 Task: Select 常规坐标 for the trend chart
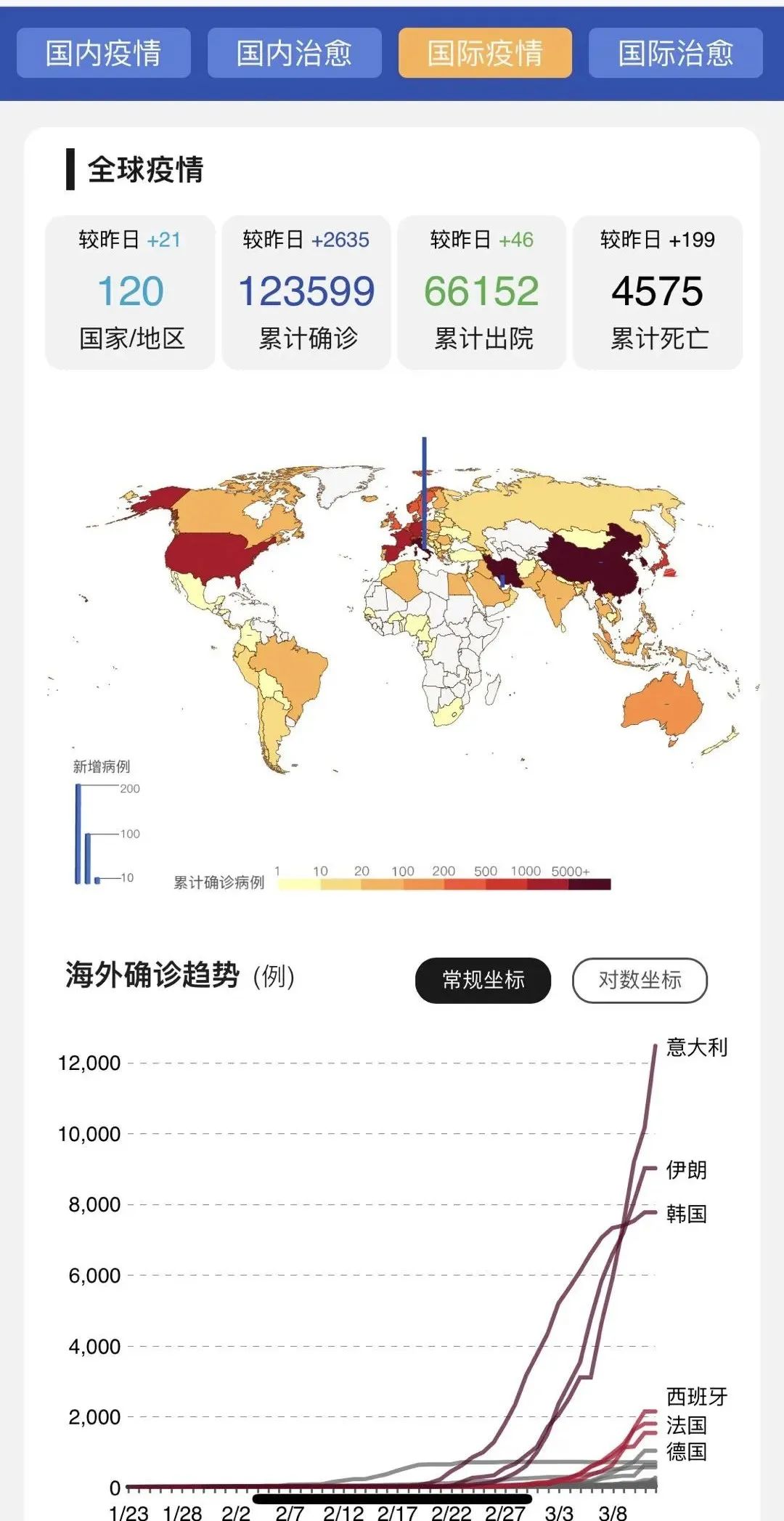[x=483, y=981]
